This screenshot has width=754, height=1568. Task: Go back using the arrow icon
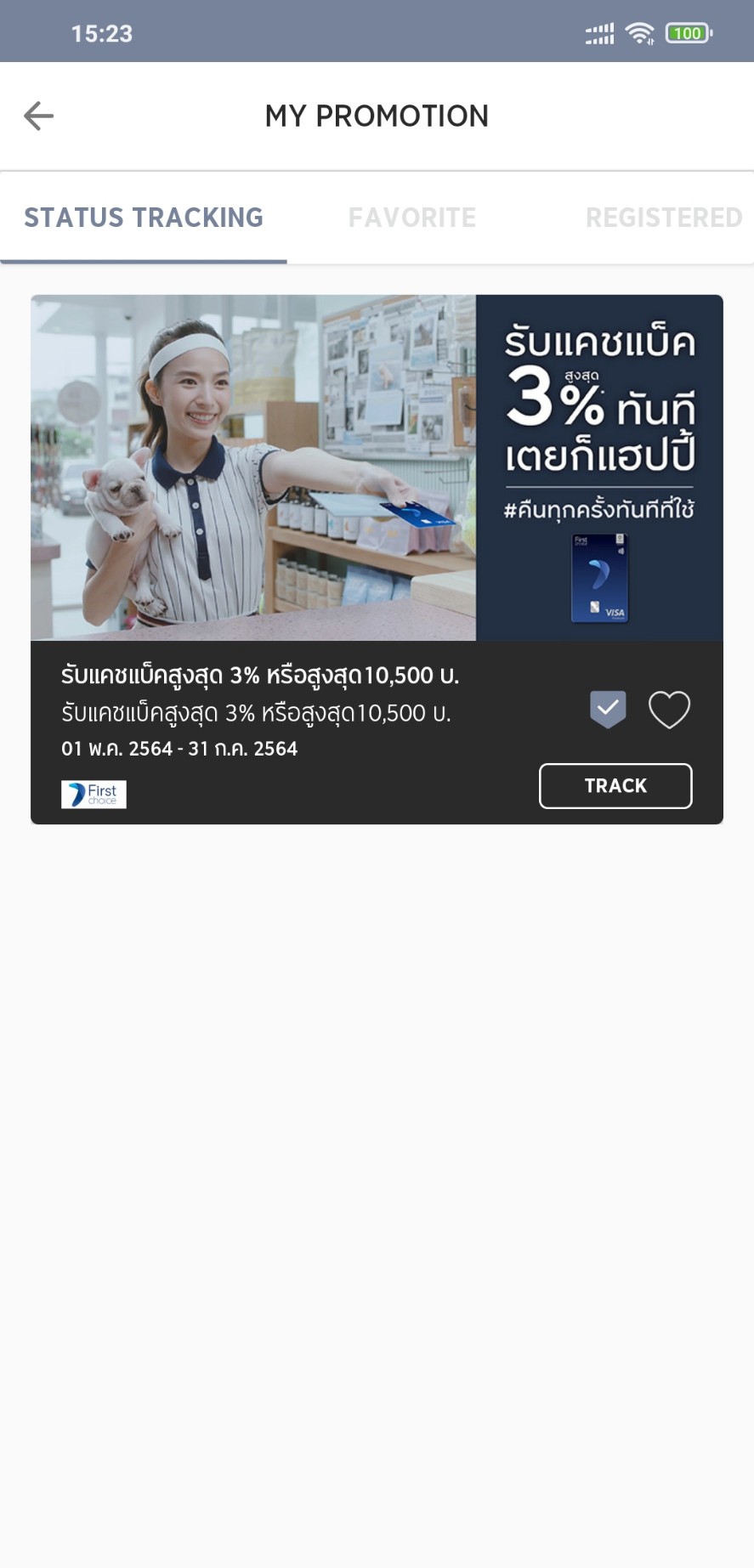point(38,116)
